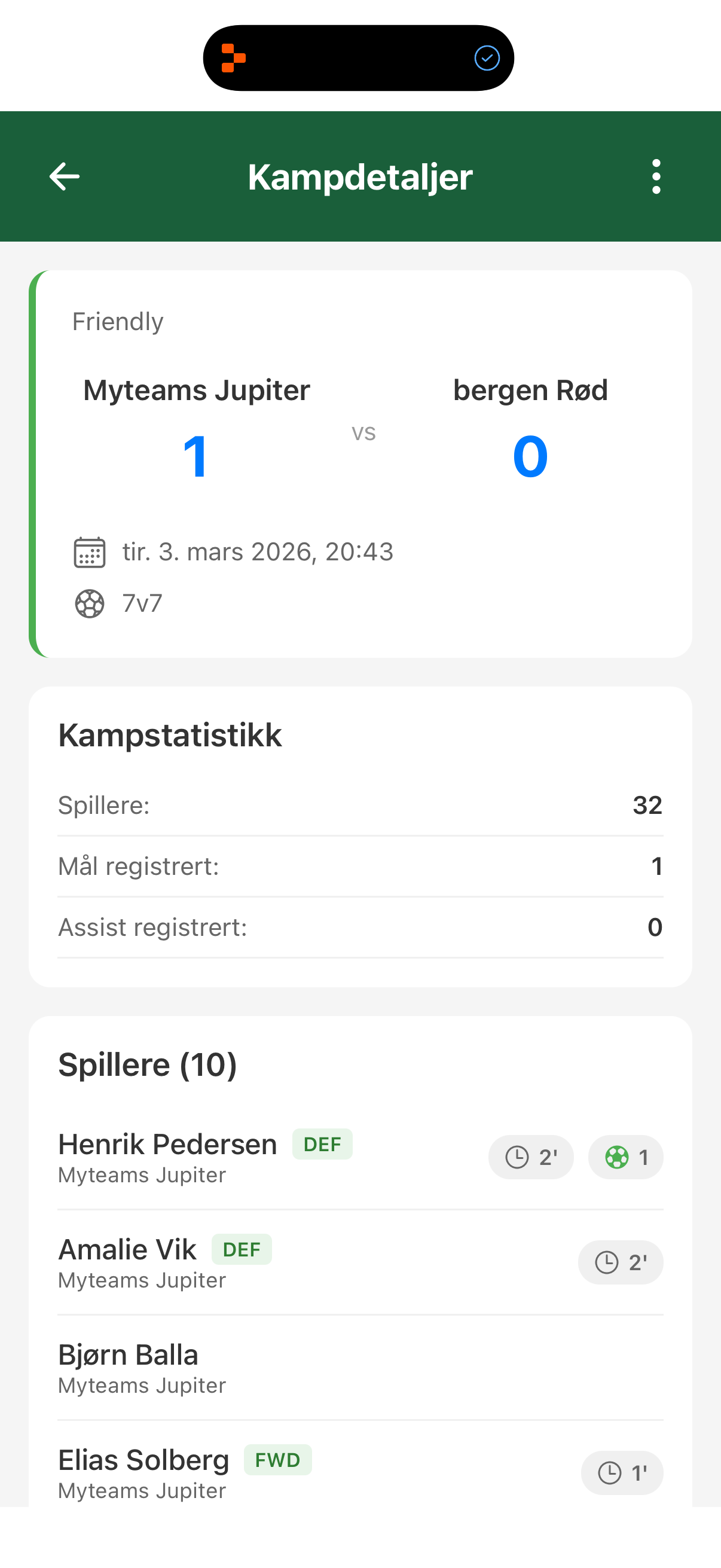Open bergen Rød team details
The width and height of the screenshot is (721, 1568).
click(x=530, y=390)
